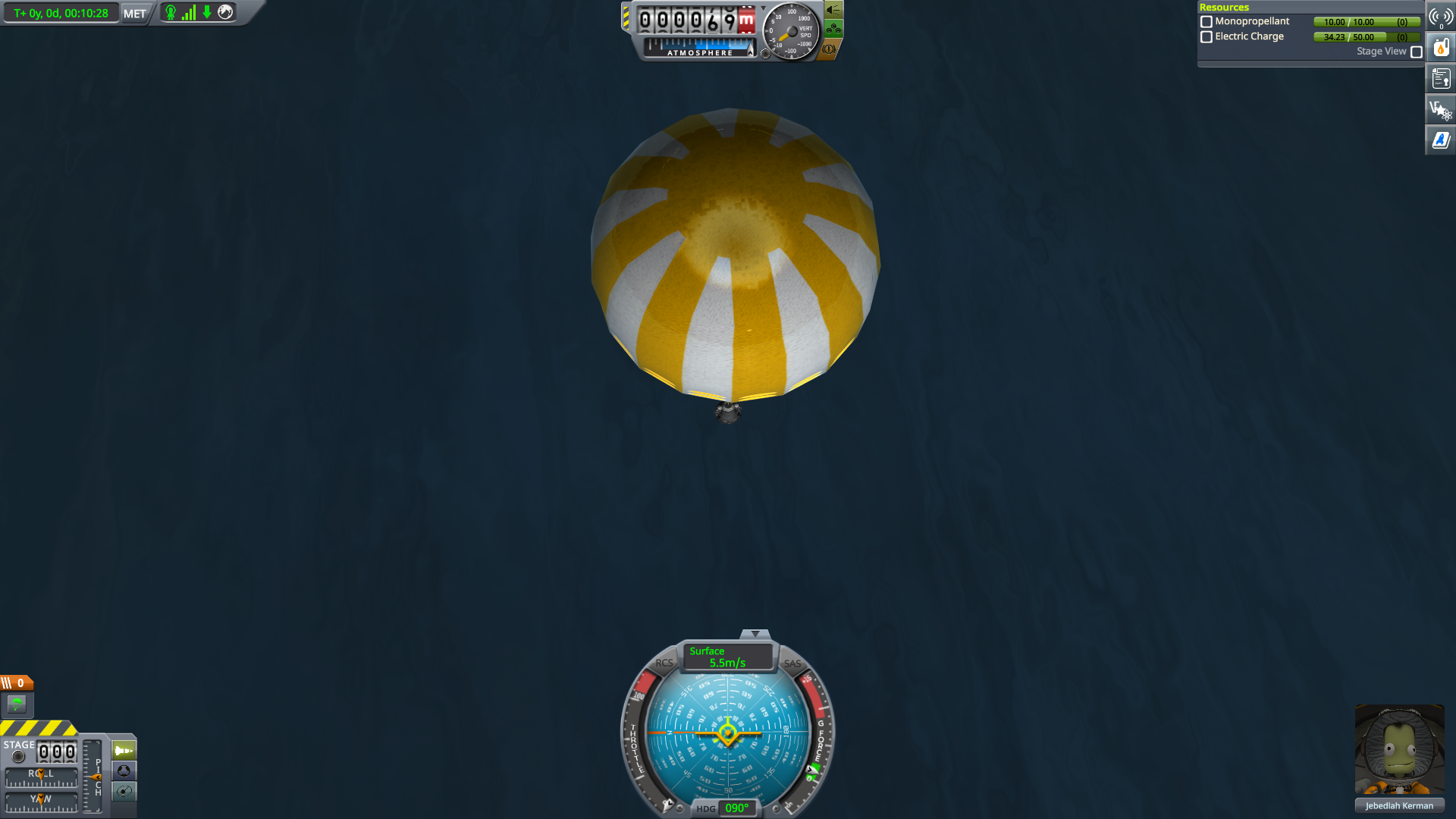Switch to staging control mode
The image size is (1456, 819).
[x=124, y=751]
